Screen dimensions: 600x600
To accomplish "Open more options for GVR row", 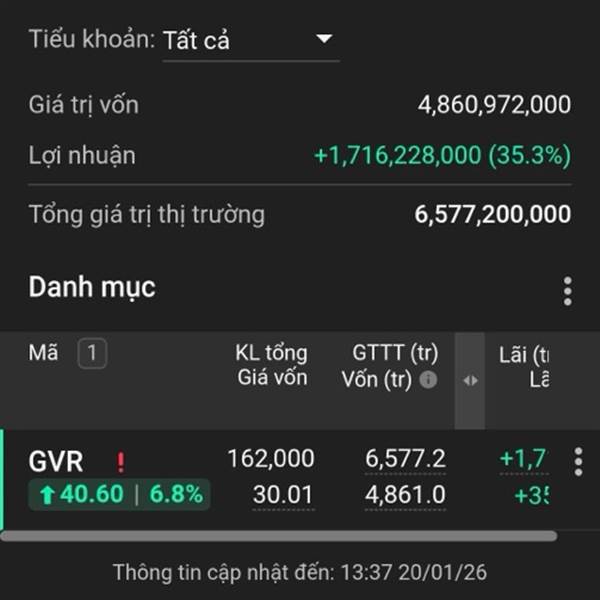I will pyautogui.click(x=577, y=461).
